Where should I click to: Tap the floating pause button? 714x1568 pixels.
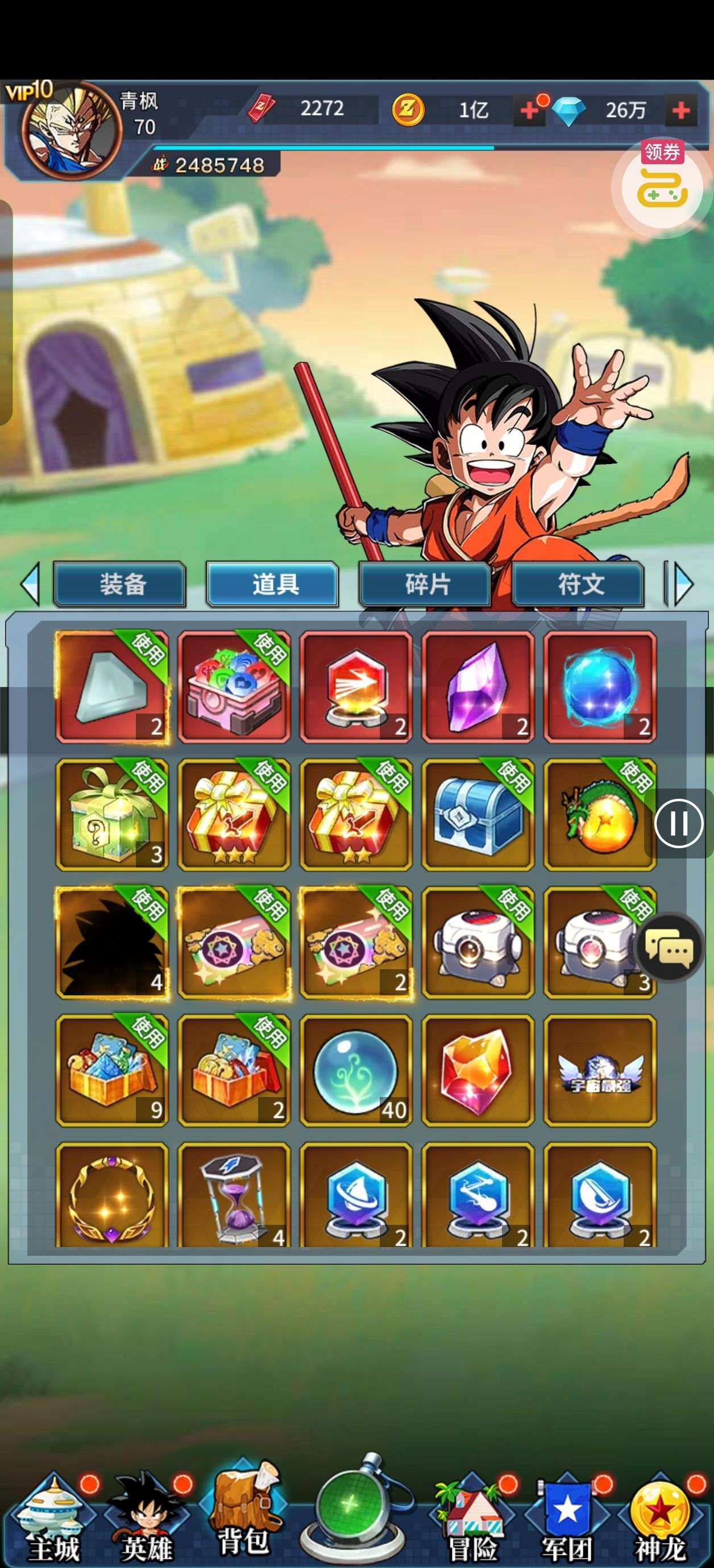pos(679,824)
